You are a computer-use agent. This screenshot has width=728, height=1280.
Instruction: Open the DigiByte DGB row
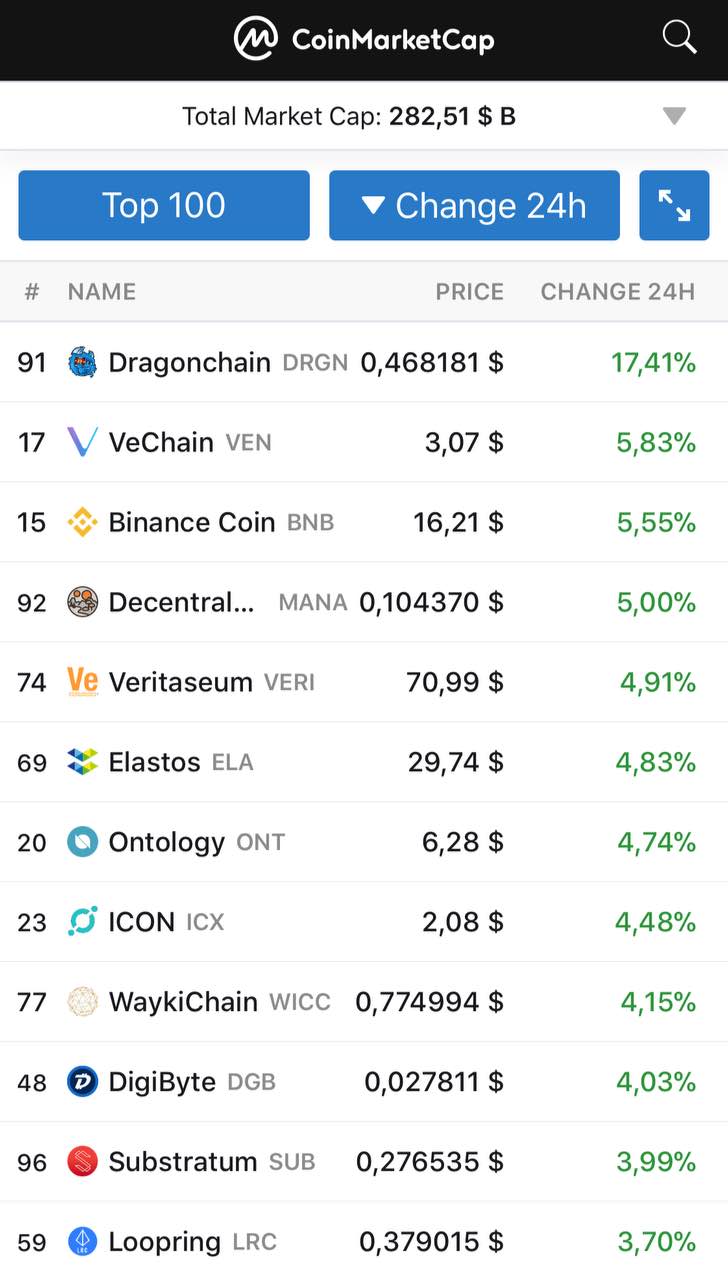click(364, 1082)
